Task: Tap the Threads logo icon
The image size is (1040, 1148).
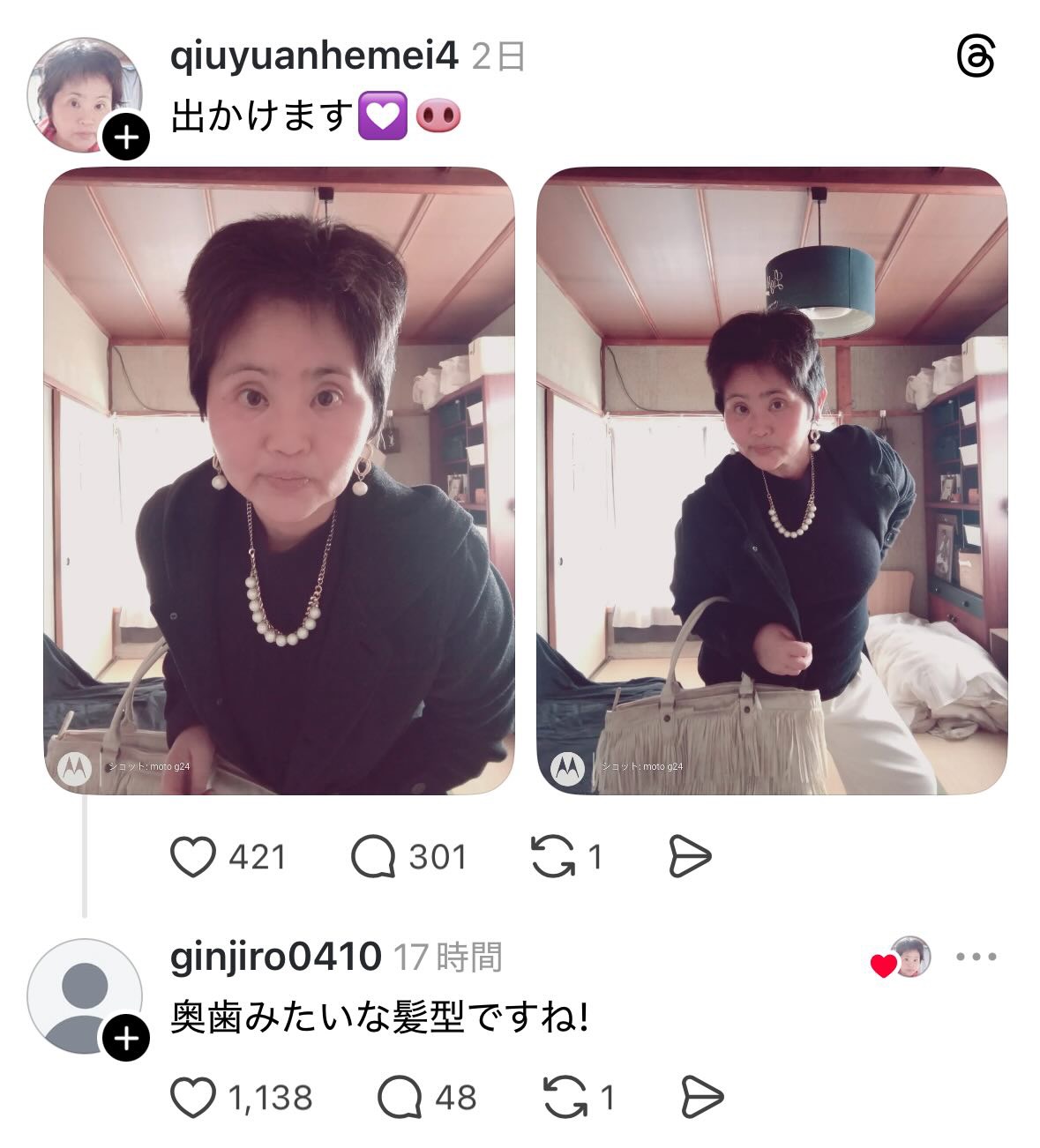Action: click(x=976, y=58)
